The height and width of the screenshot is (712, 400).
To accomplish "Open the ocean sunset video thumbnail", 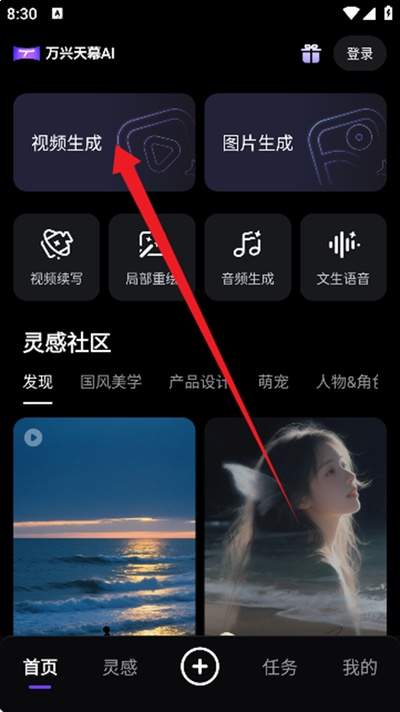I will (104, 527).
